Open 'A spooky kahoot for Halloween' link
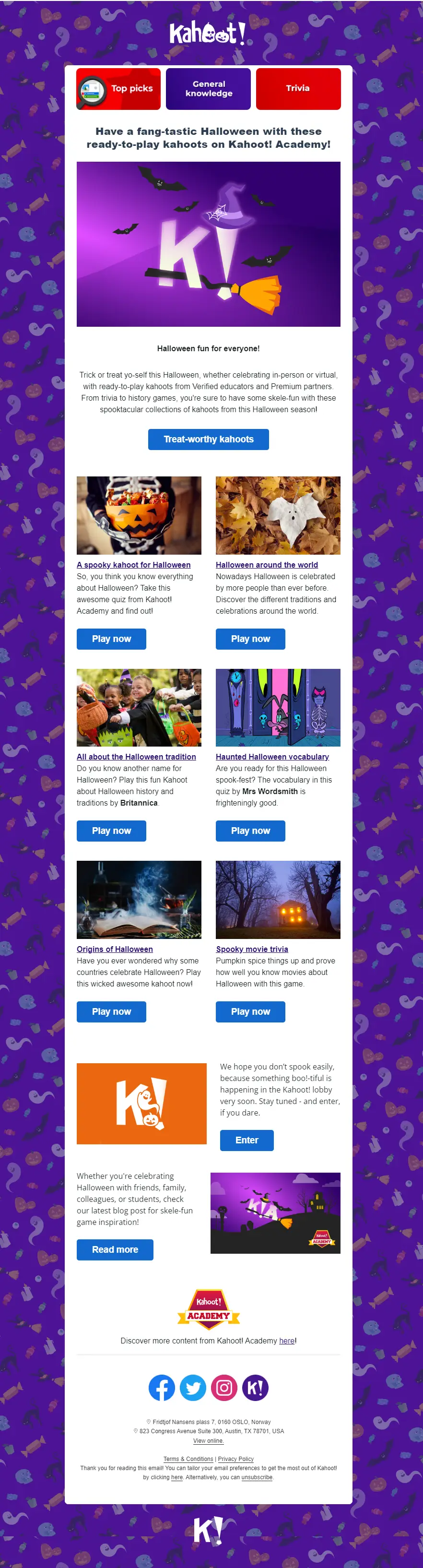This screenshot has height=1568, width=423. tap(133, 565)
